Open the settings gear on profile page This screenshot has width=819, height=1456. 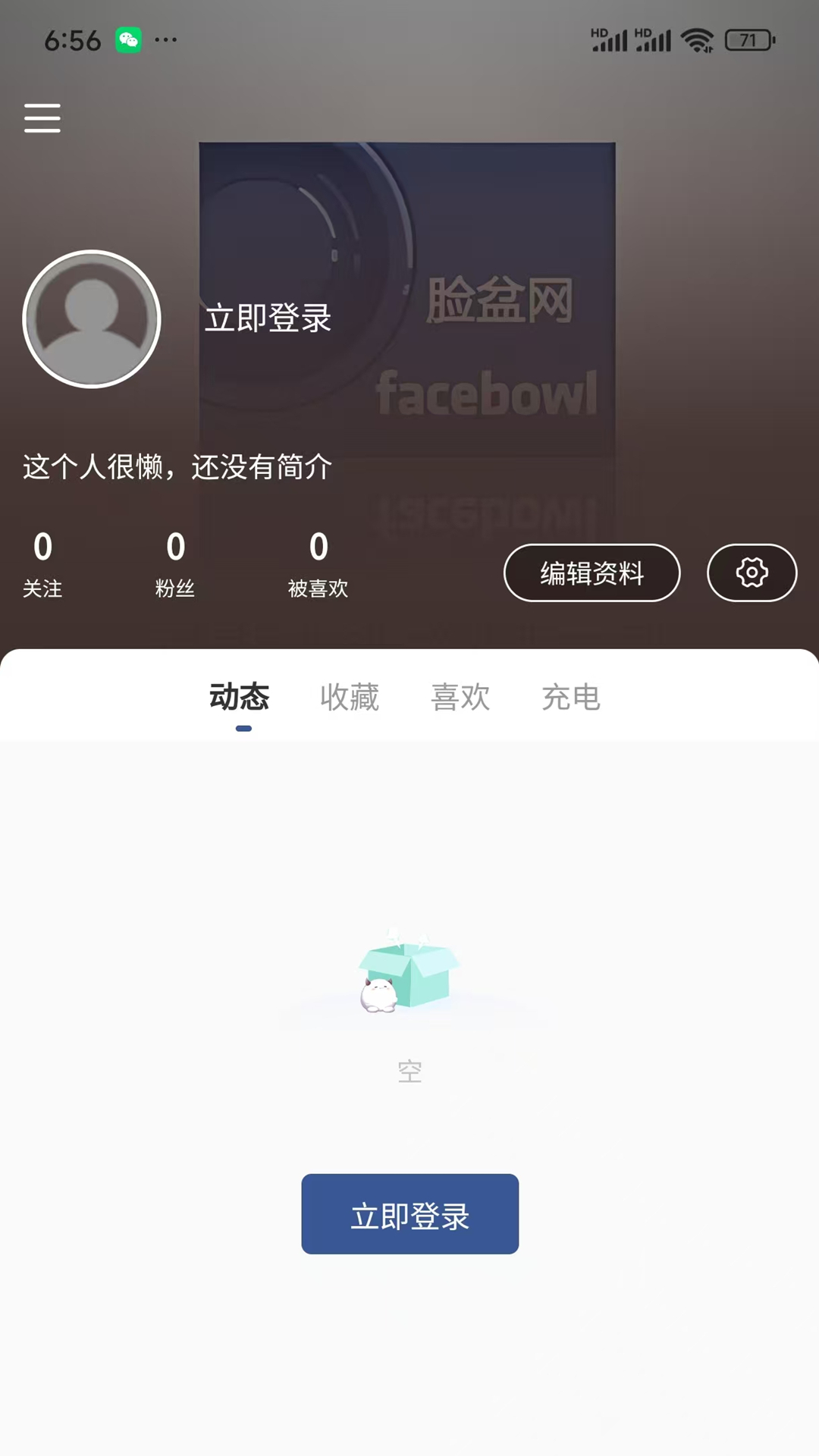tap(751, 573)
